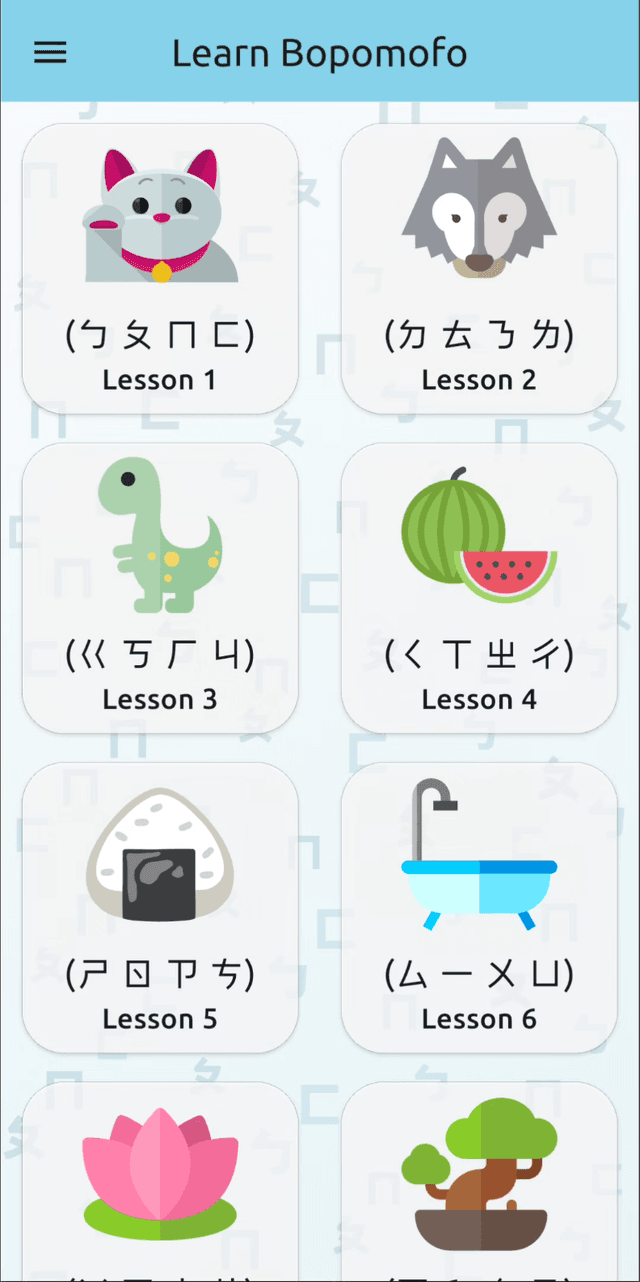640x1282 pixels.
Task: Select Lesson 3 dinosaur card
Action: point(160,588)
